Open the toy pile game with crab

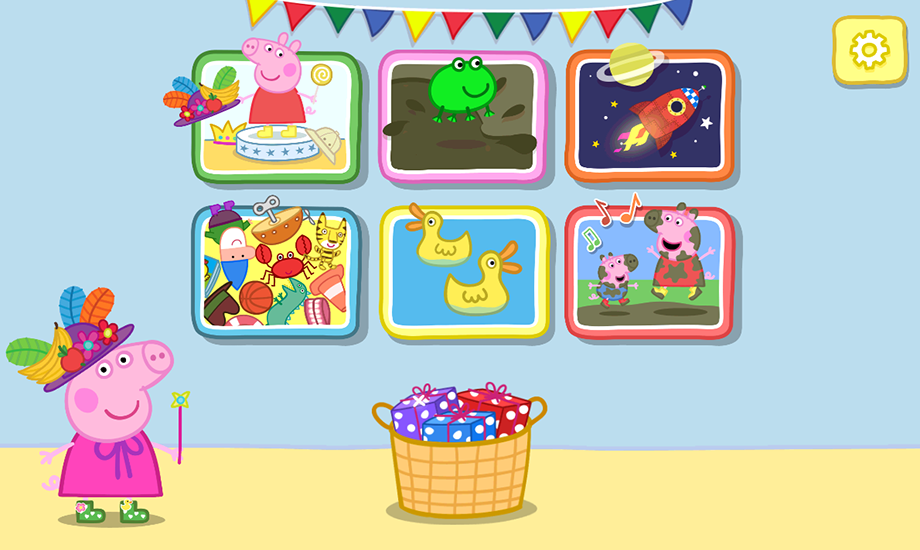(x=276, y=272)
